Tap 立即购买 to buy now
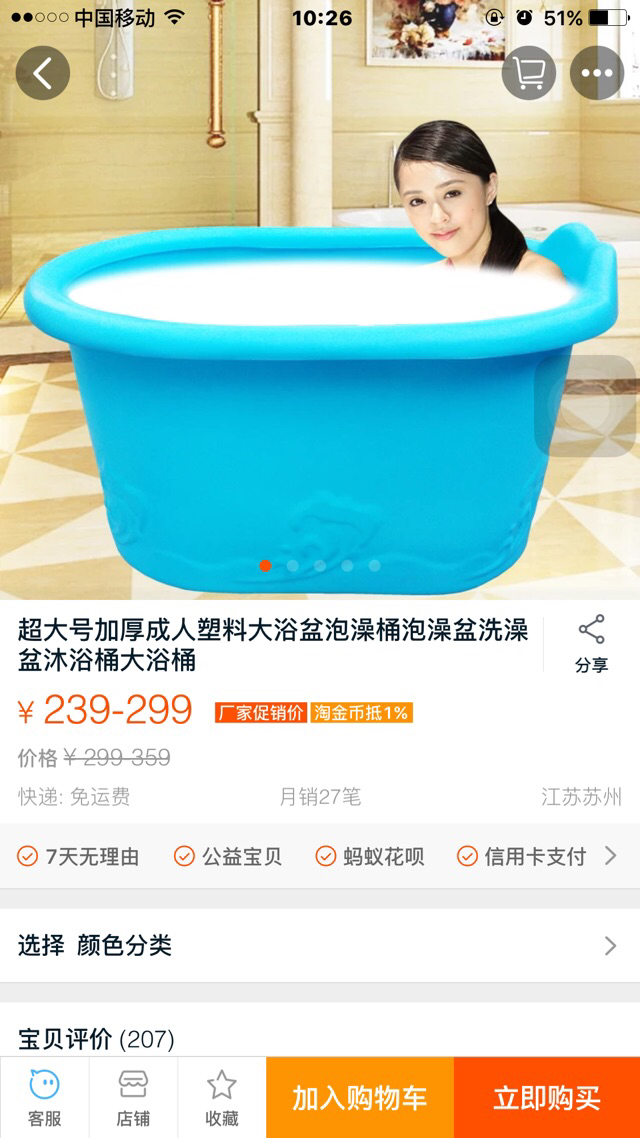The width and height of the screenshot is (640, 1138). [x=547, y=1097]
